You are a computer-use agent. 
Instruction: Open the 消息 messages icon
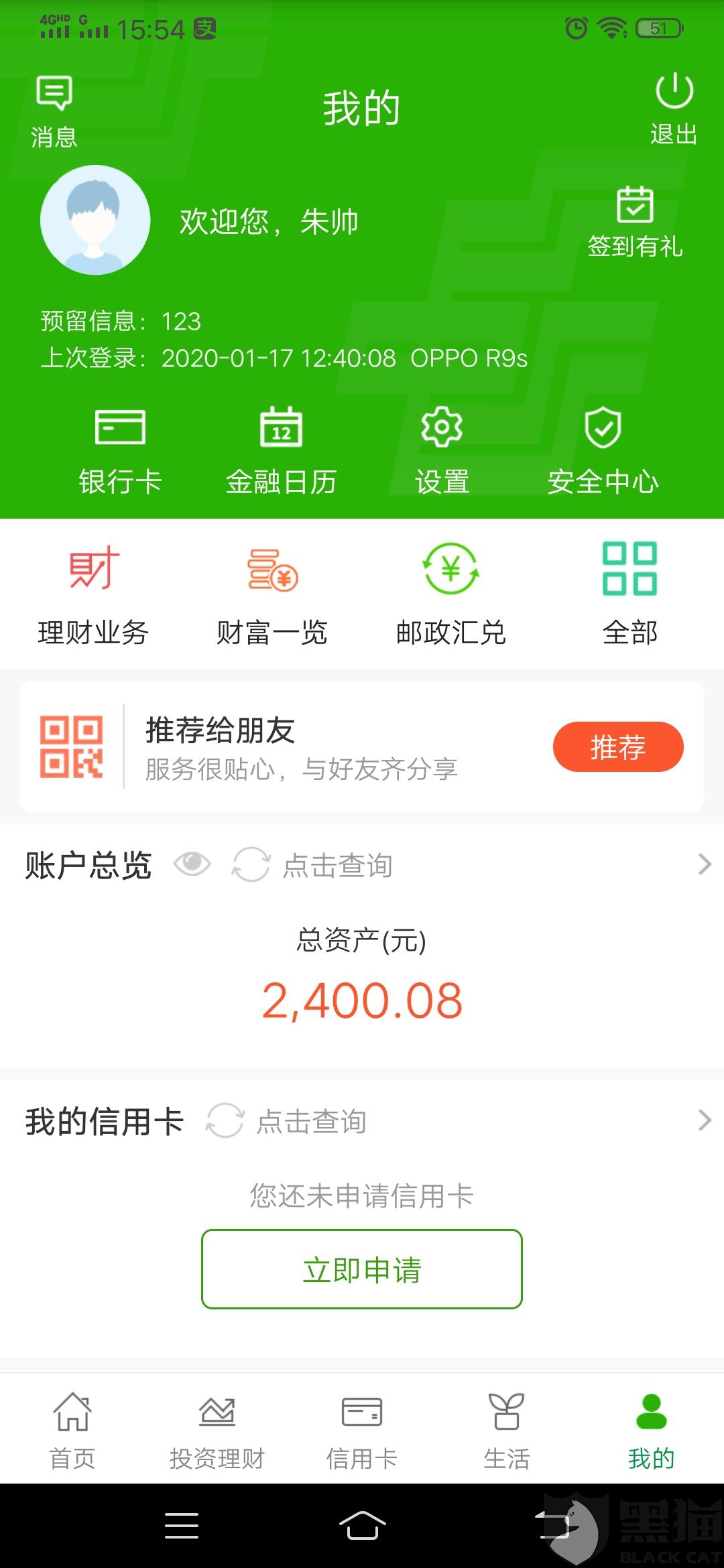pos(54,111)
